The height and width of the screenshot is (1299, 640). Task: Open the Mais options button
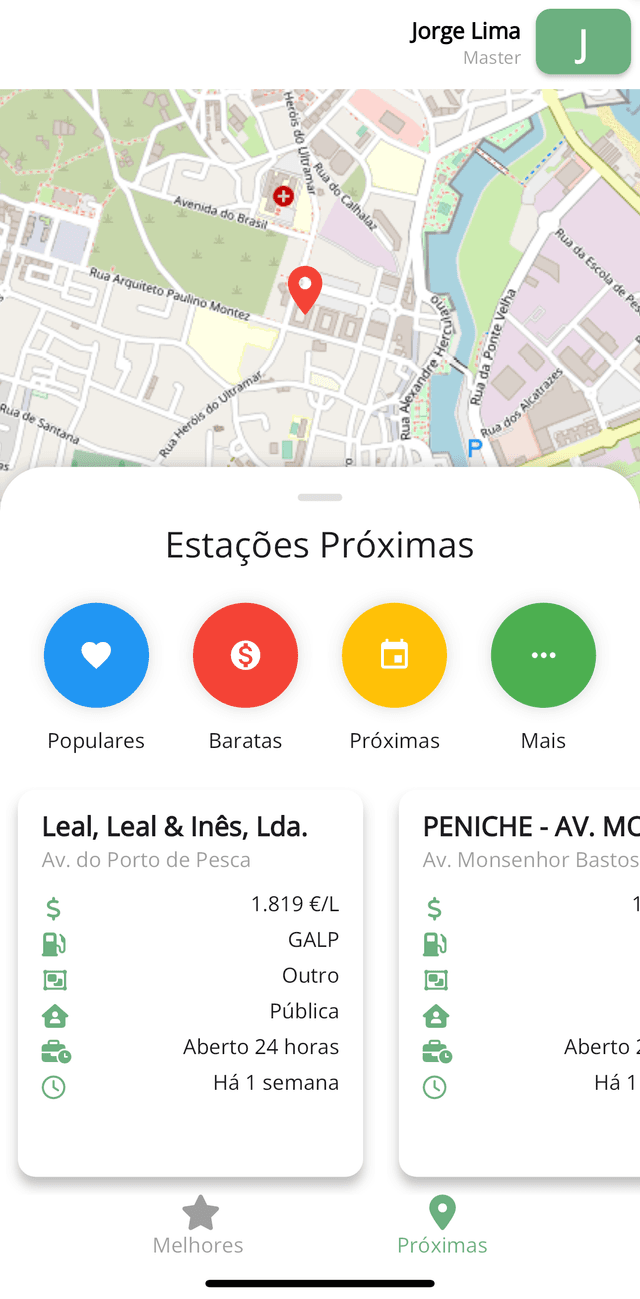pos(543,655)
